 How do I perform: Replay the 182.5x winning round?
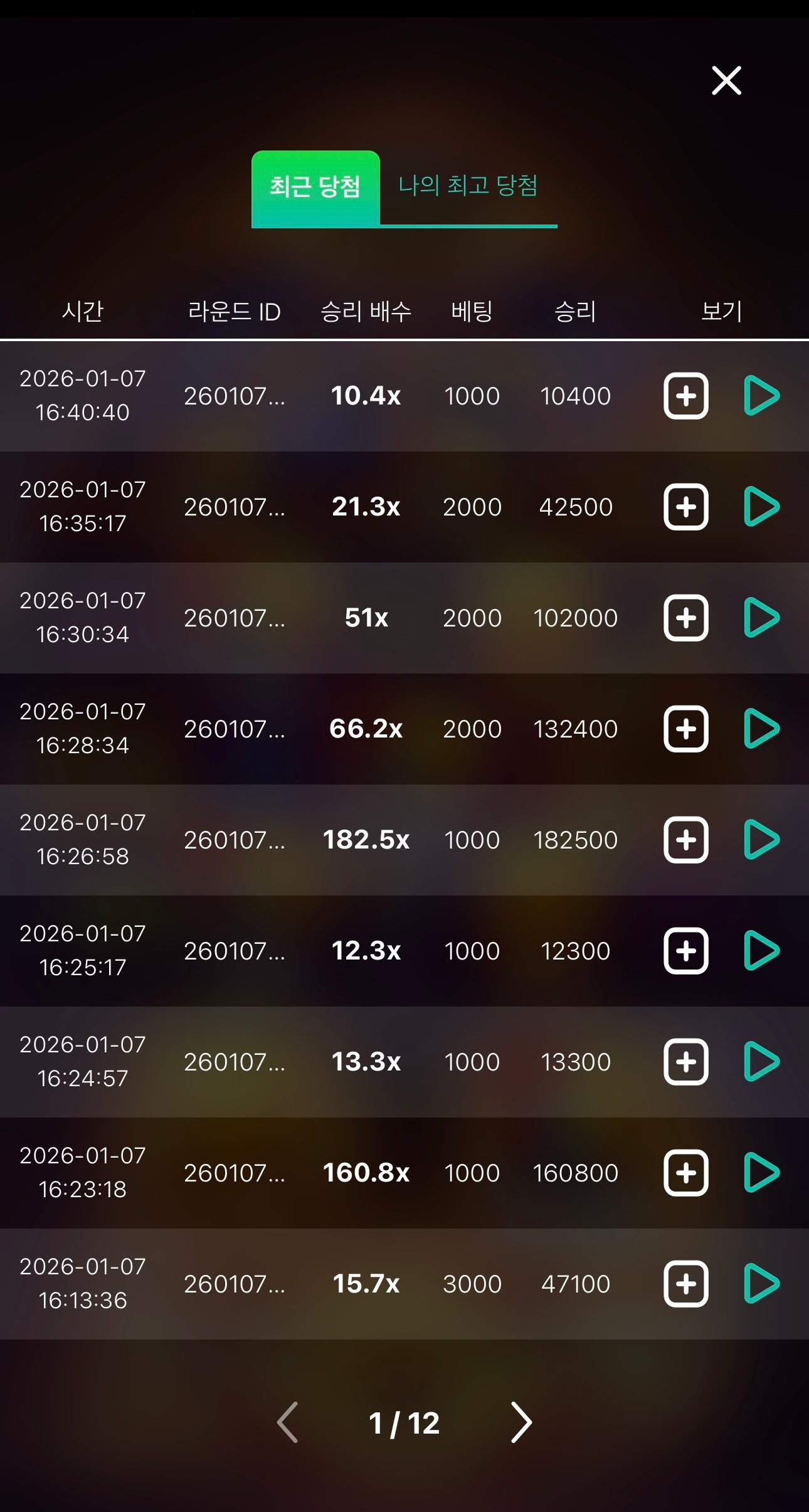click(x=761, y=840)
